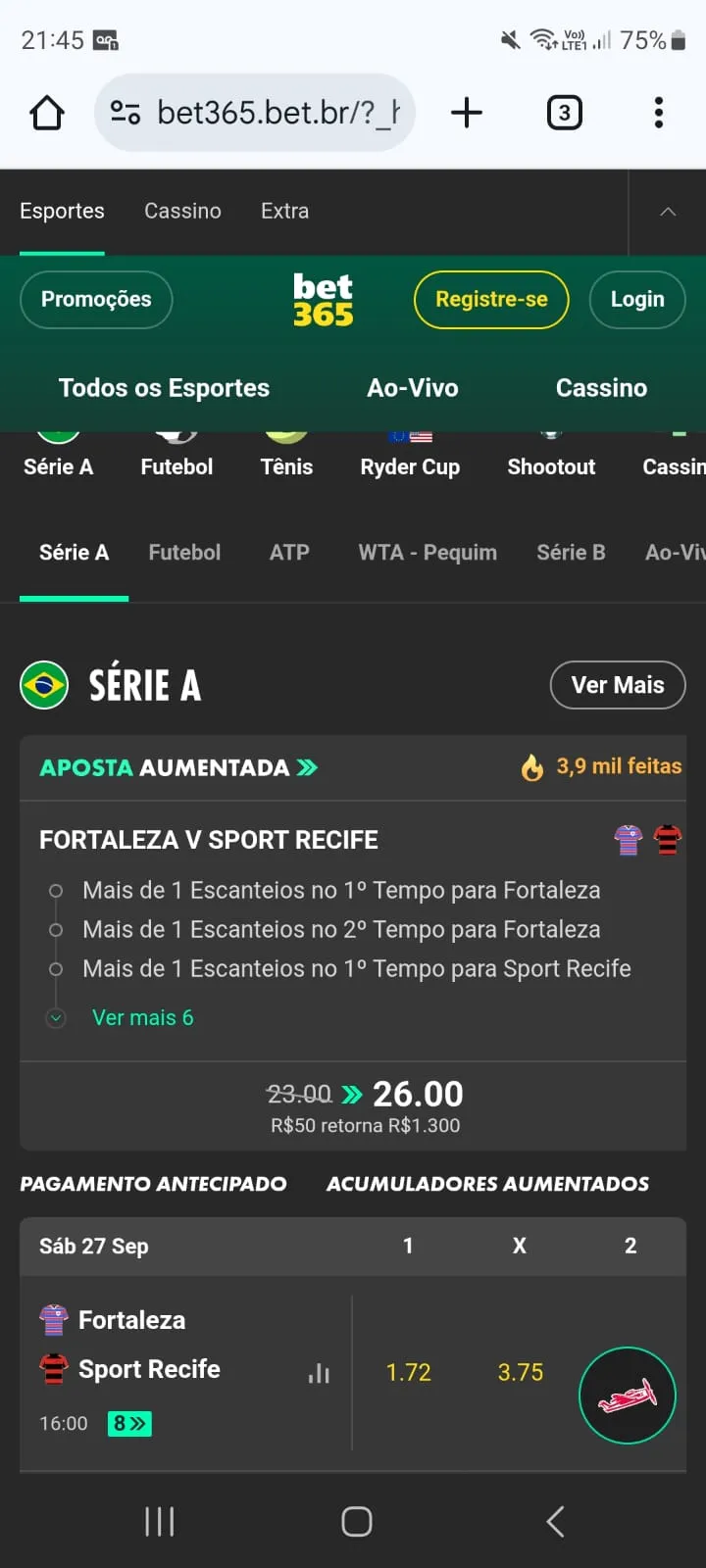Expand Ver mais 6 bet selections
Screen dimensions: 706x1568
pyautogui.click(x=142, y=1017)
